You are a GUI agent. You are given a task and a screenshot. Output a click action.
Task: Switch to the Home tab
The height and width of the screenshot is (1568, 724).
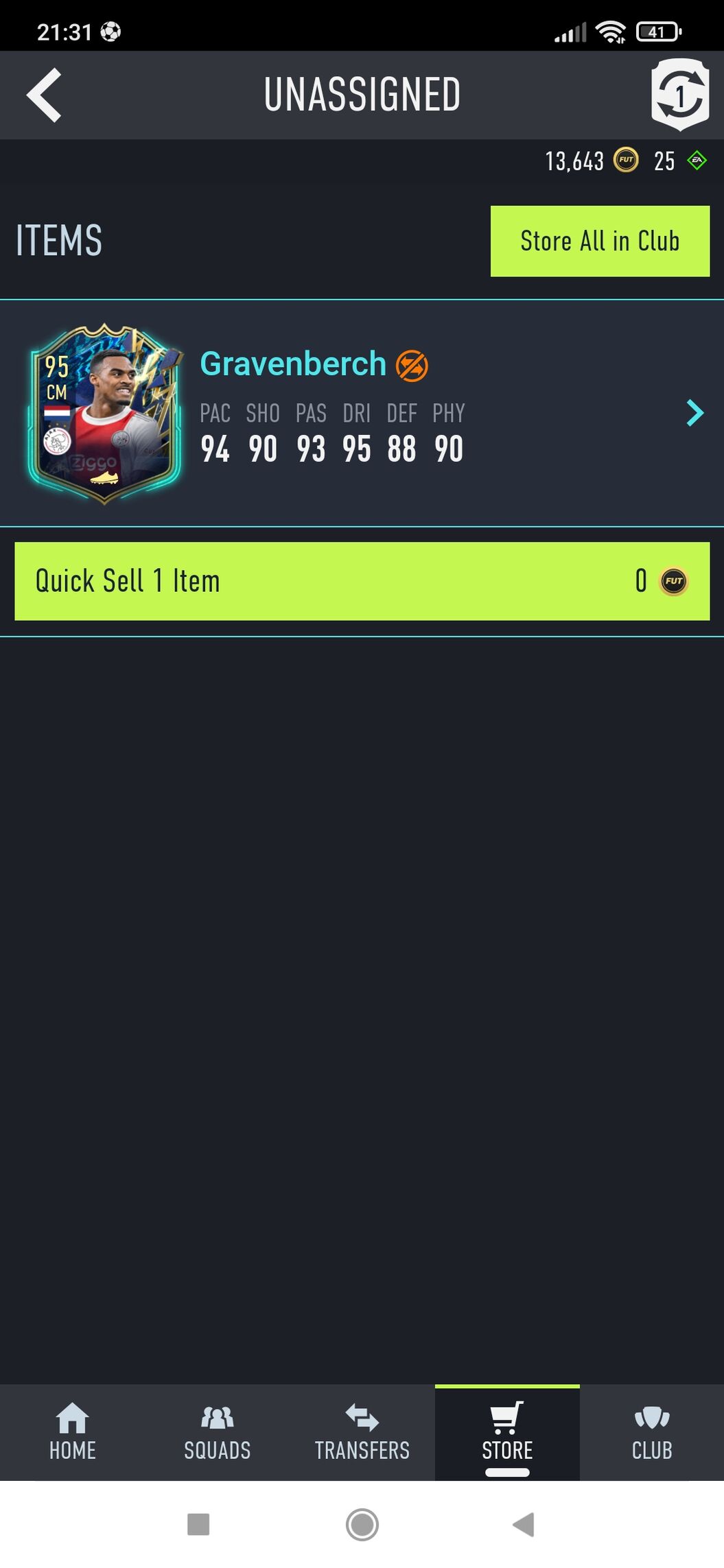(73, 1432)
